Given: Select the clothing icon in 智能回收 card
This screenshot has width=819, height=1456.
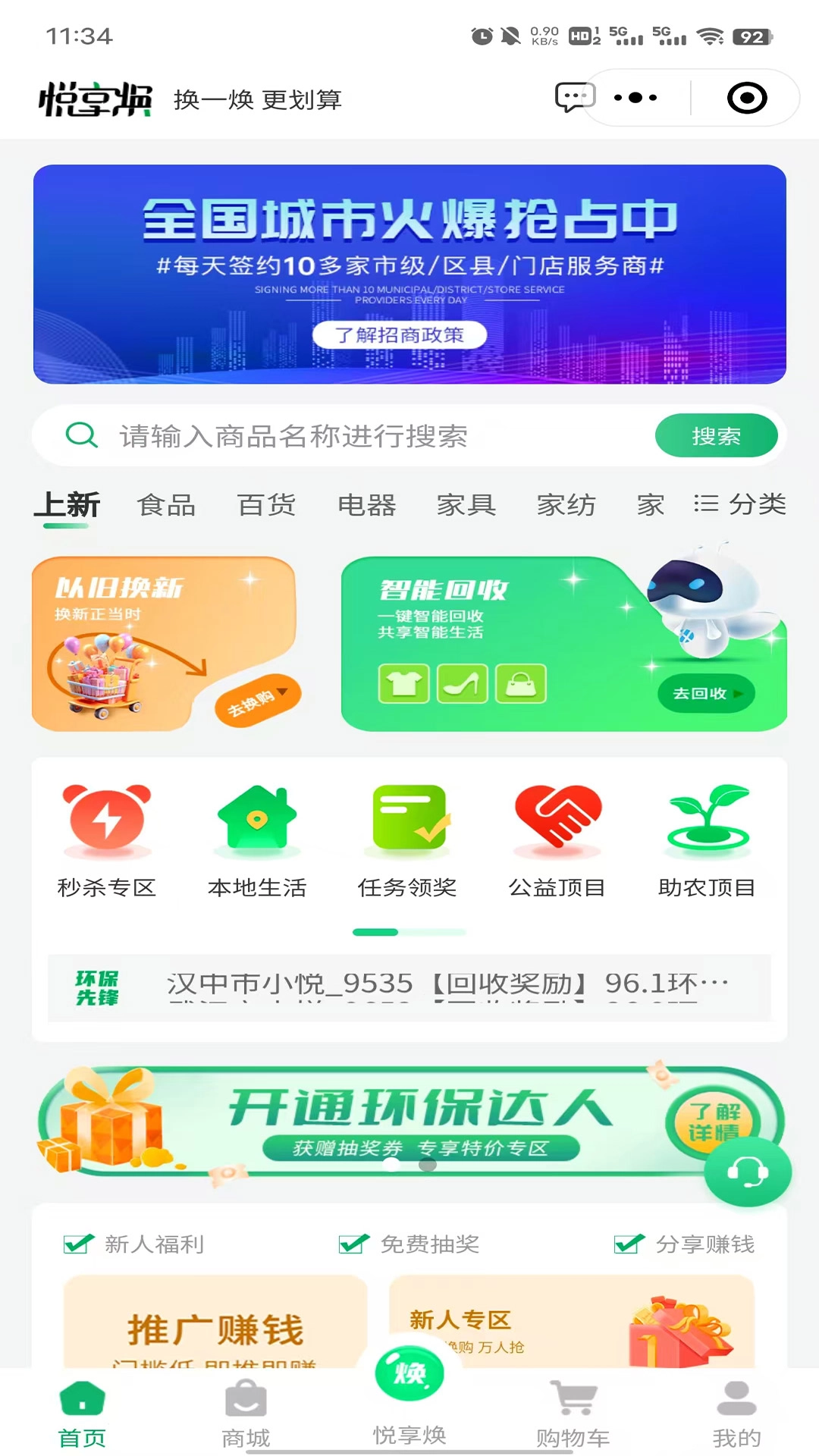Looking at the screenshot, I should [x=403, y=683].
